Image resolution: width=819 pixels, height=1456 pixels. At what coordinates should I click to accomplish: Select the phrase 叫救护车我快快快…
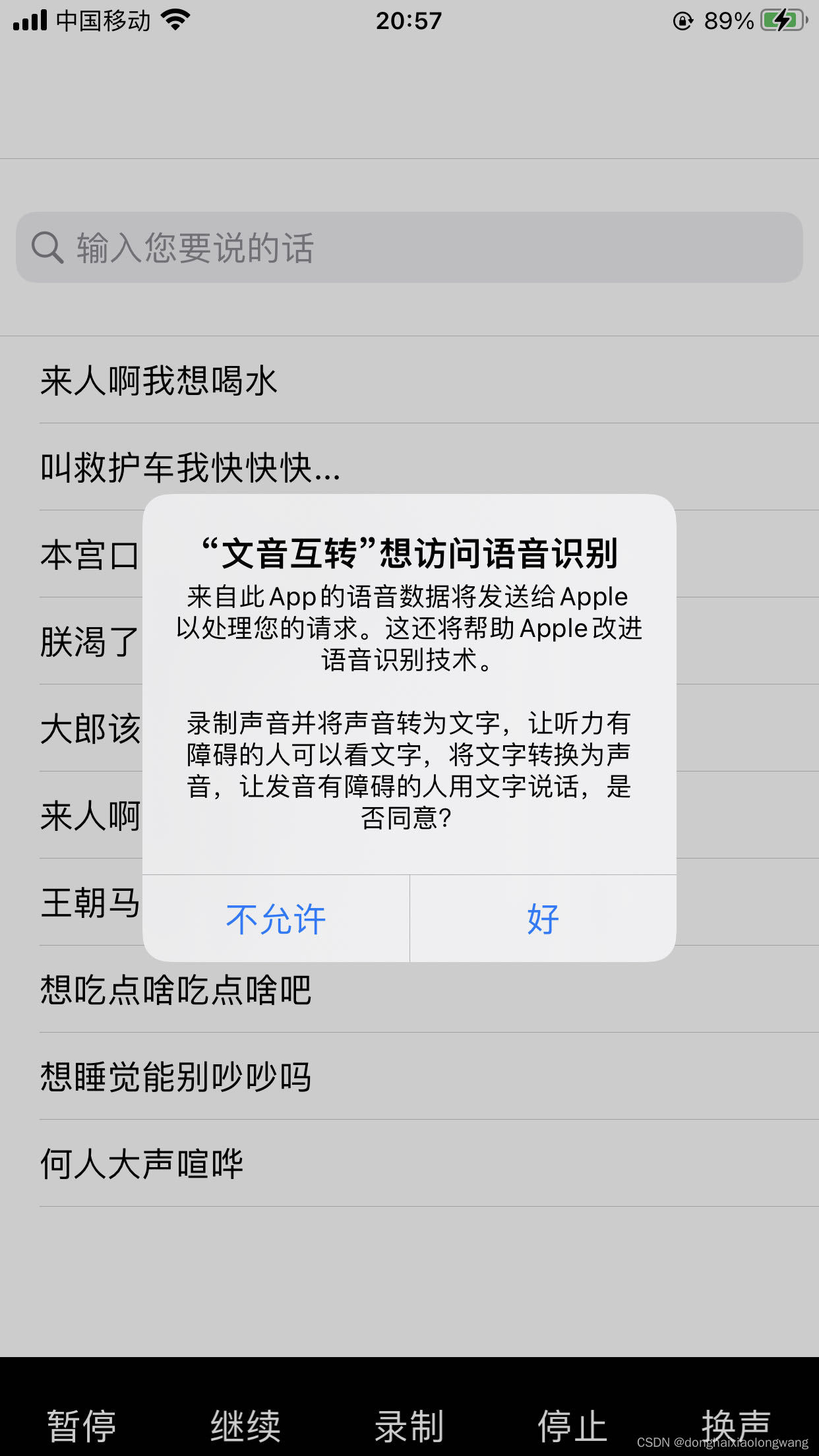coord(190,468)
